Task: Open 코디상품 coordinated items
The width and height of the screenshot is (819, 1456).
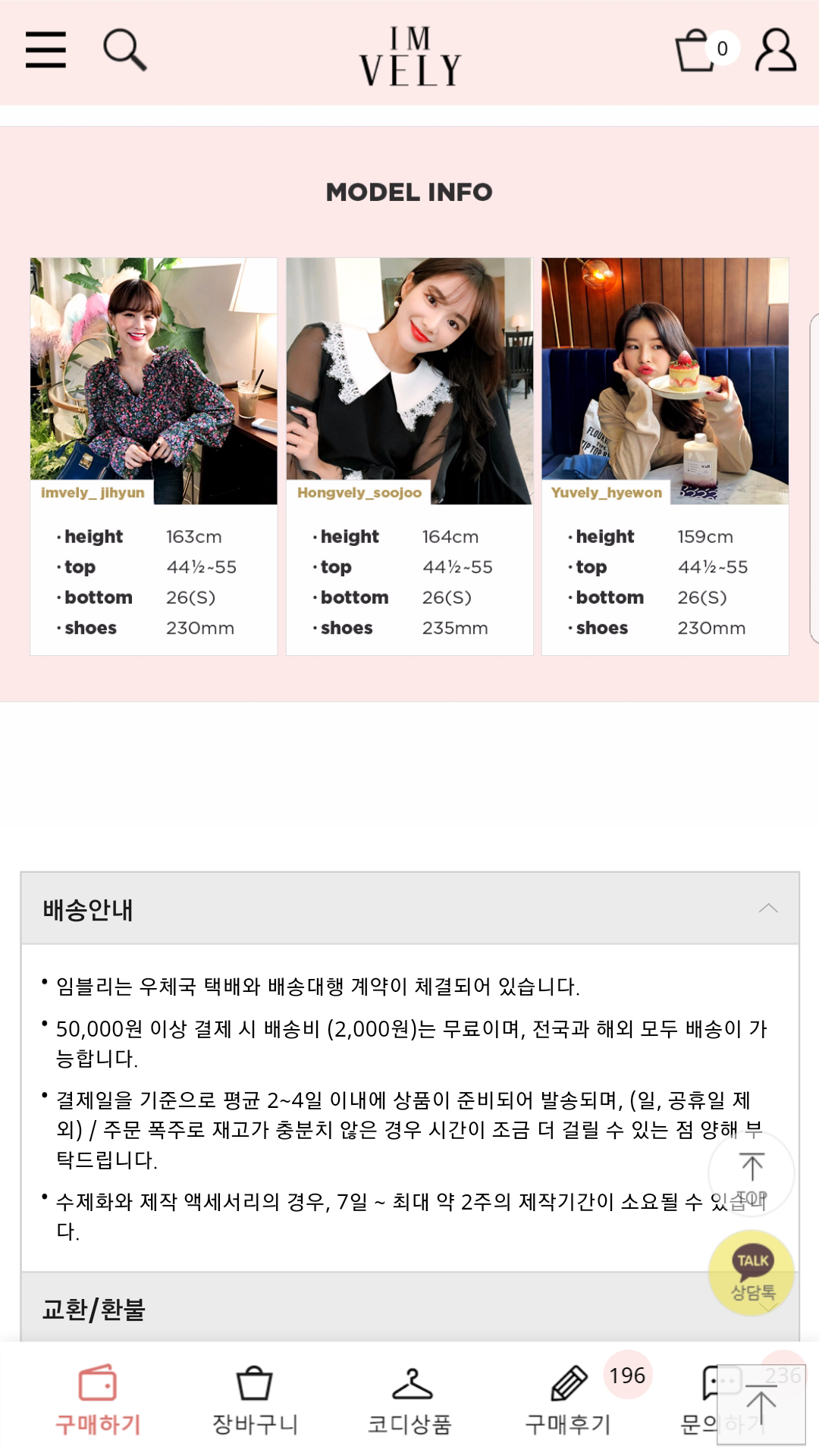Action: (x=410, y=1400)
